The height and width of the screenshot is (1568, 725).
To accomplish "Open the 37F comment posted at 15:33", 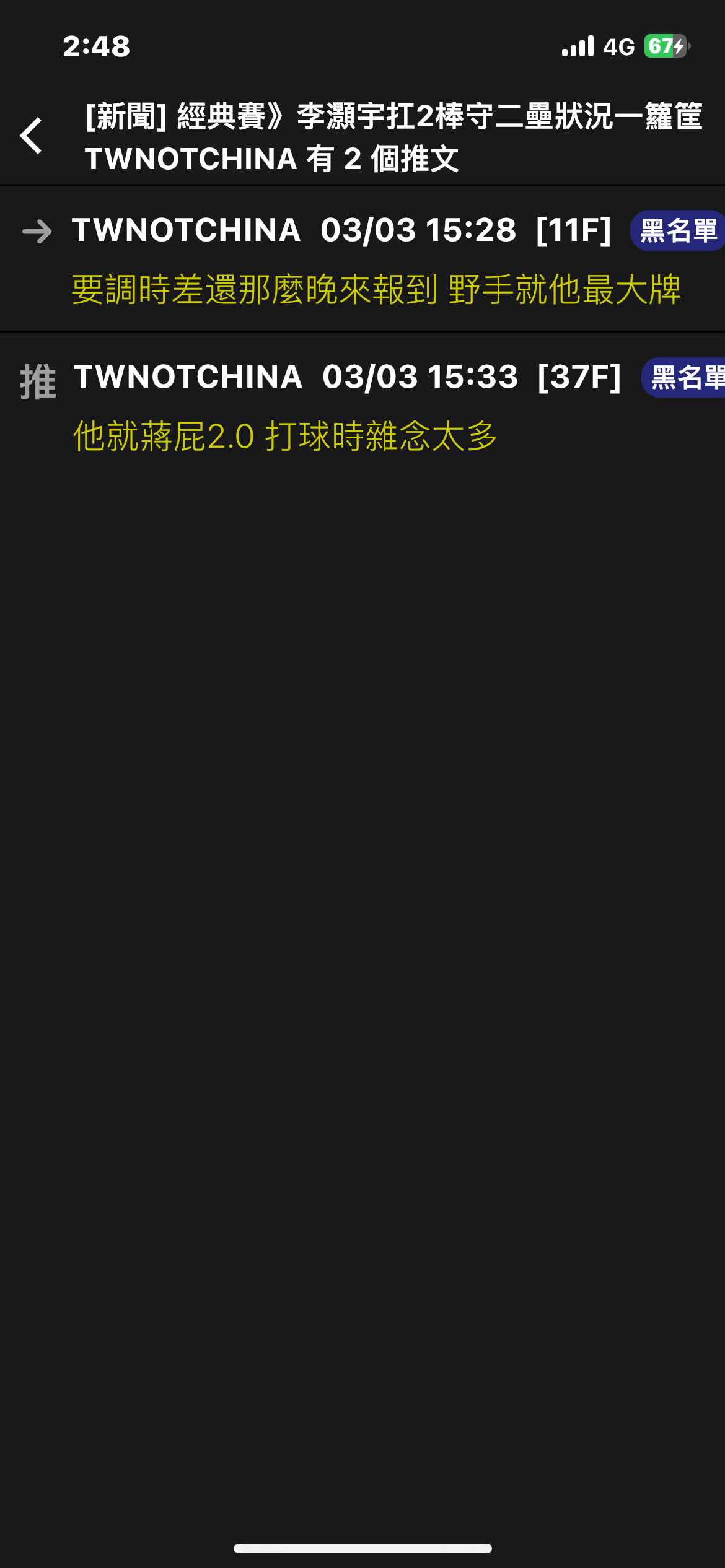I will [x=285, y=436].
